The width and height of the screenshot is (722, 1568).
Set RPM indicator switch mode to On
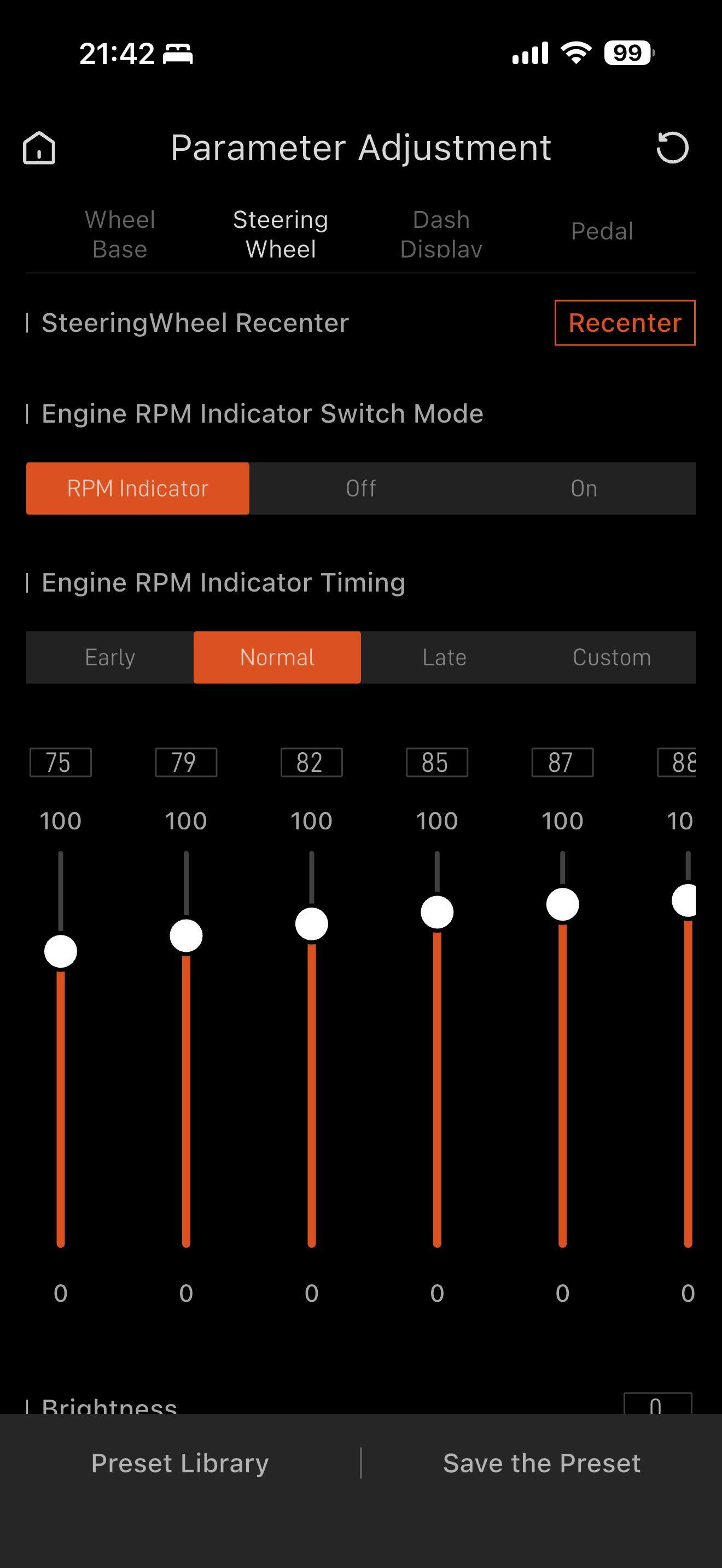coord(584,488)
